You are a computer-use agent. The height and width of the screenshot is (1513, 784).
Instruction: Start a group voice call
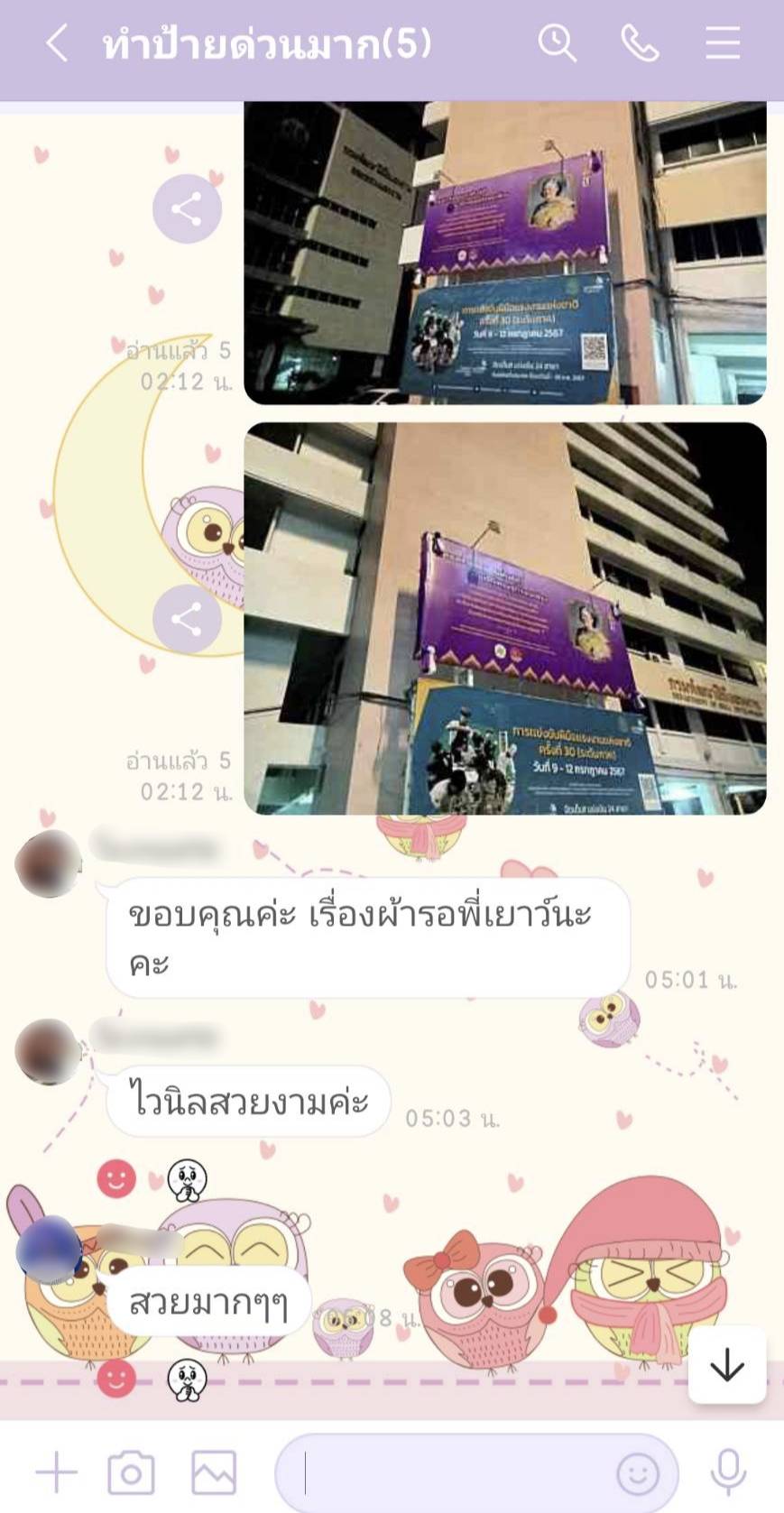tap(640, 43)
